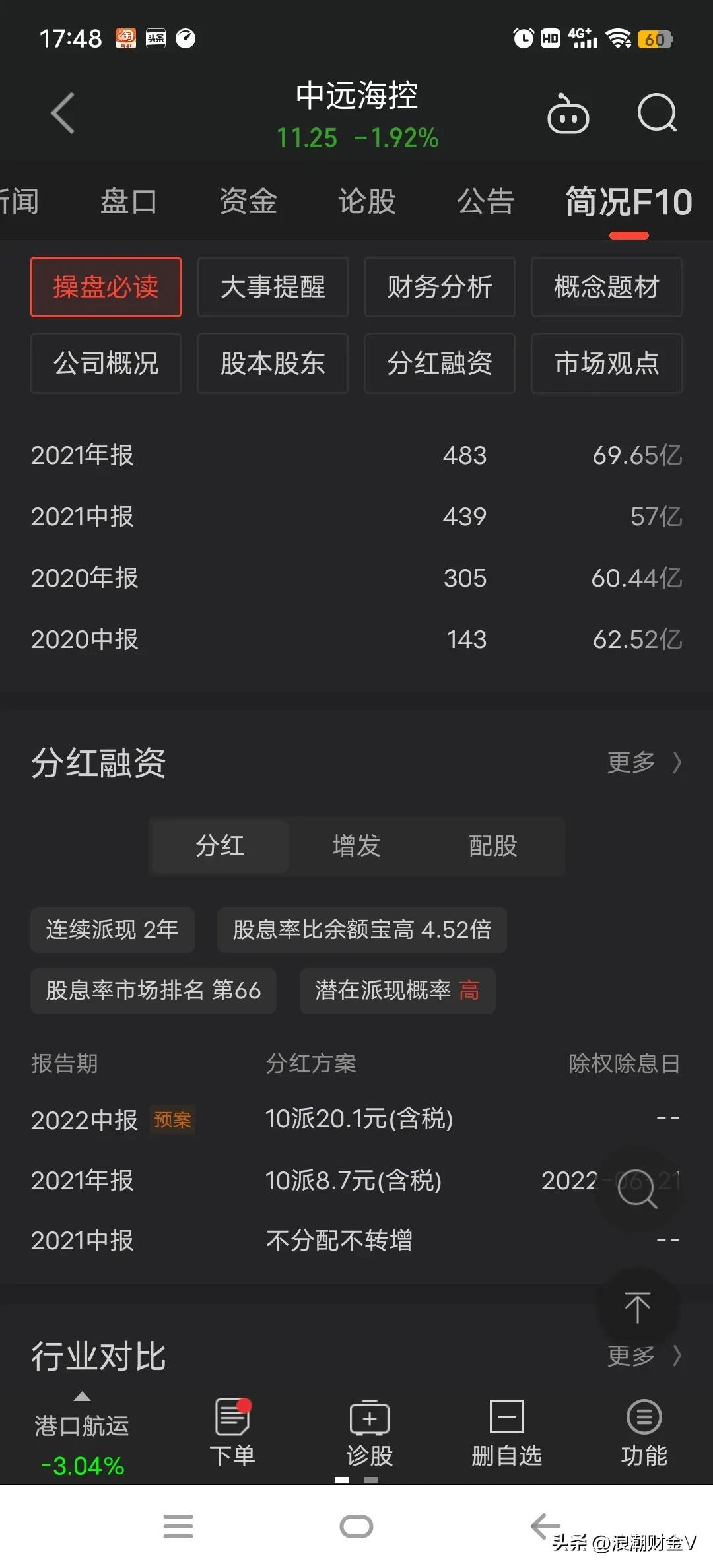Open the AI assistant robot icon

tap(568, 114)
